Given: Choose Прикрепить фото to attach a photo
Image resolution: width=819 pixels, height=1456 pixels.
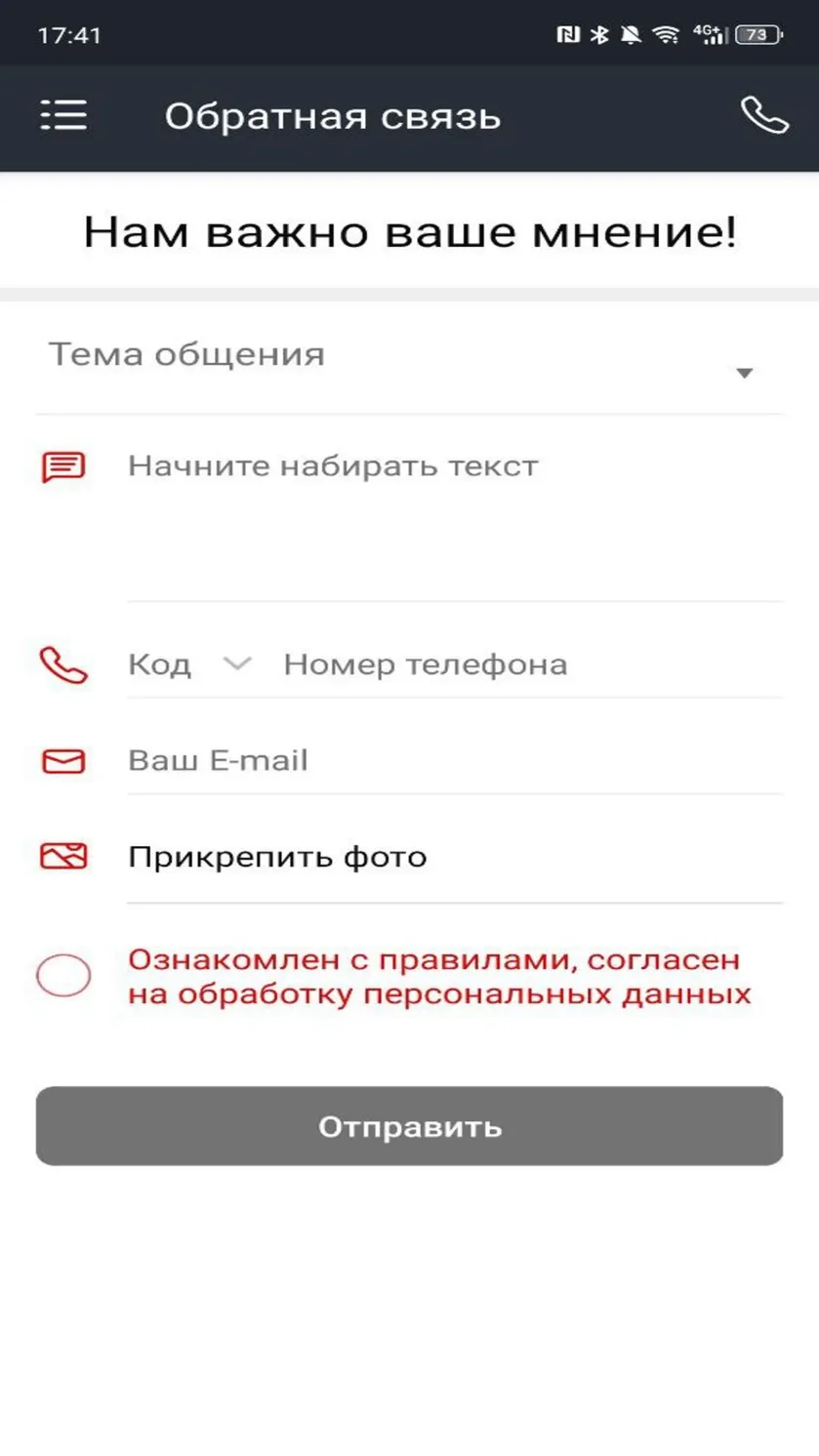Looking at the screenshot, I should [x=277, y=858].
